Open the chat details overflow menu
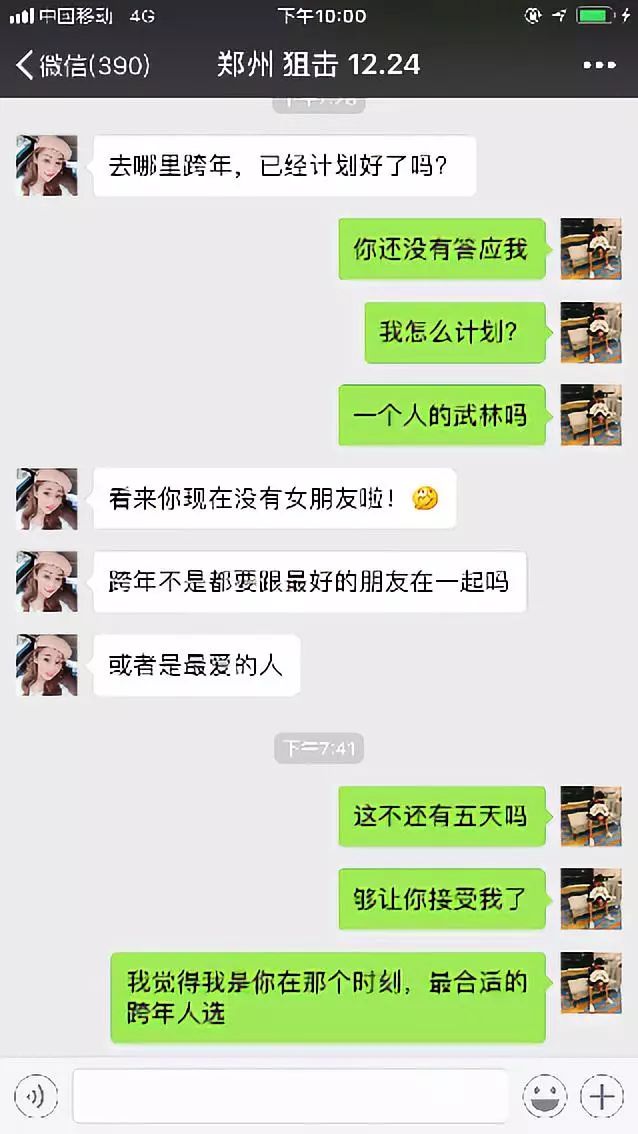The width and height of the screenshot is (638, 1134). click(598, 66)
